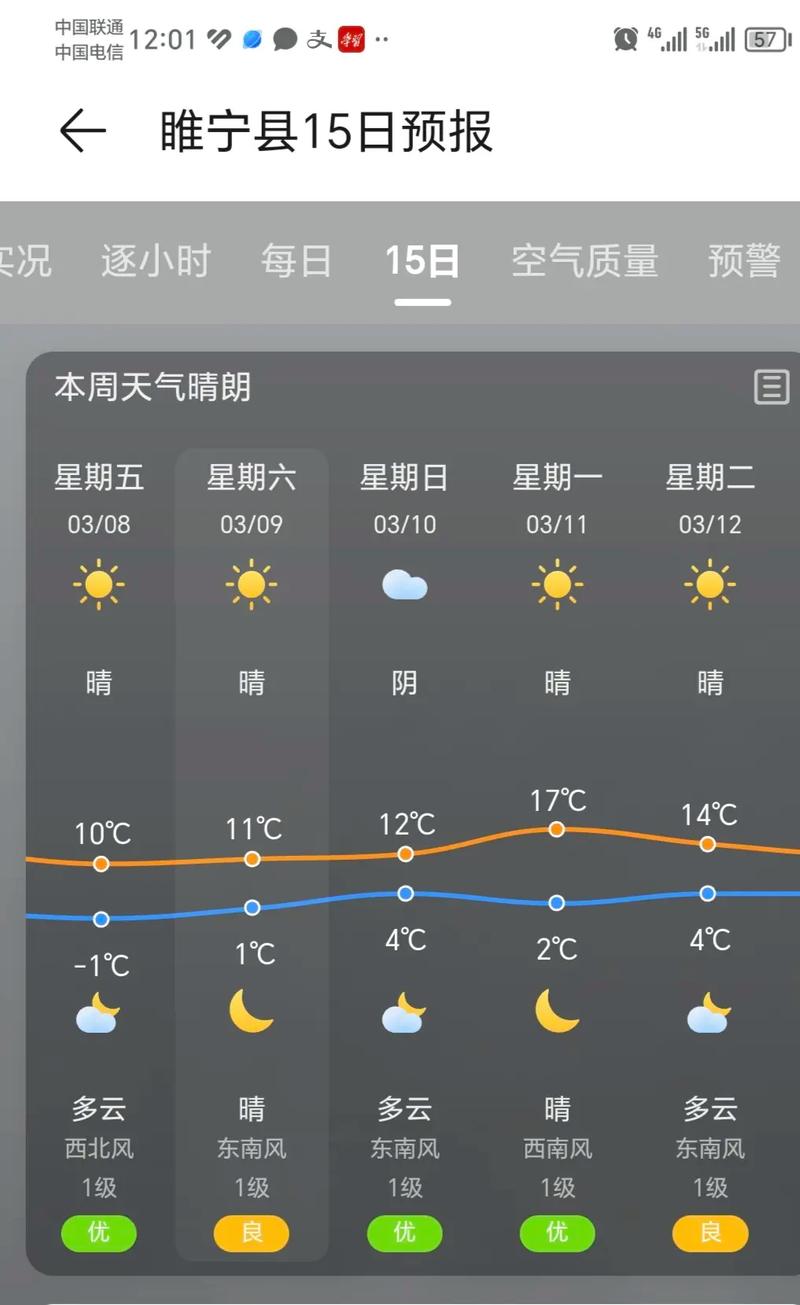Tap the sunny weather icon for Friday 03/08
Screen dimensions: 800x1305
[x=98, y=587]
